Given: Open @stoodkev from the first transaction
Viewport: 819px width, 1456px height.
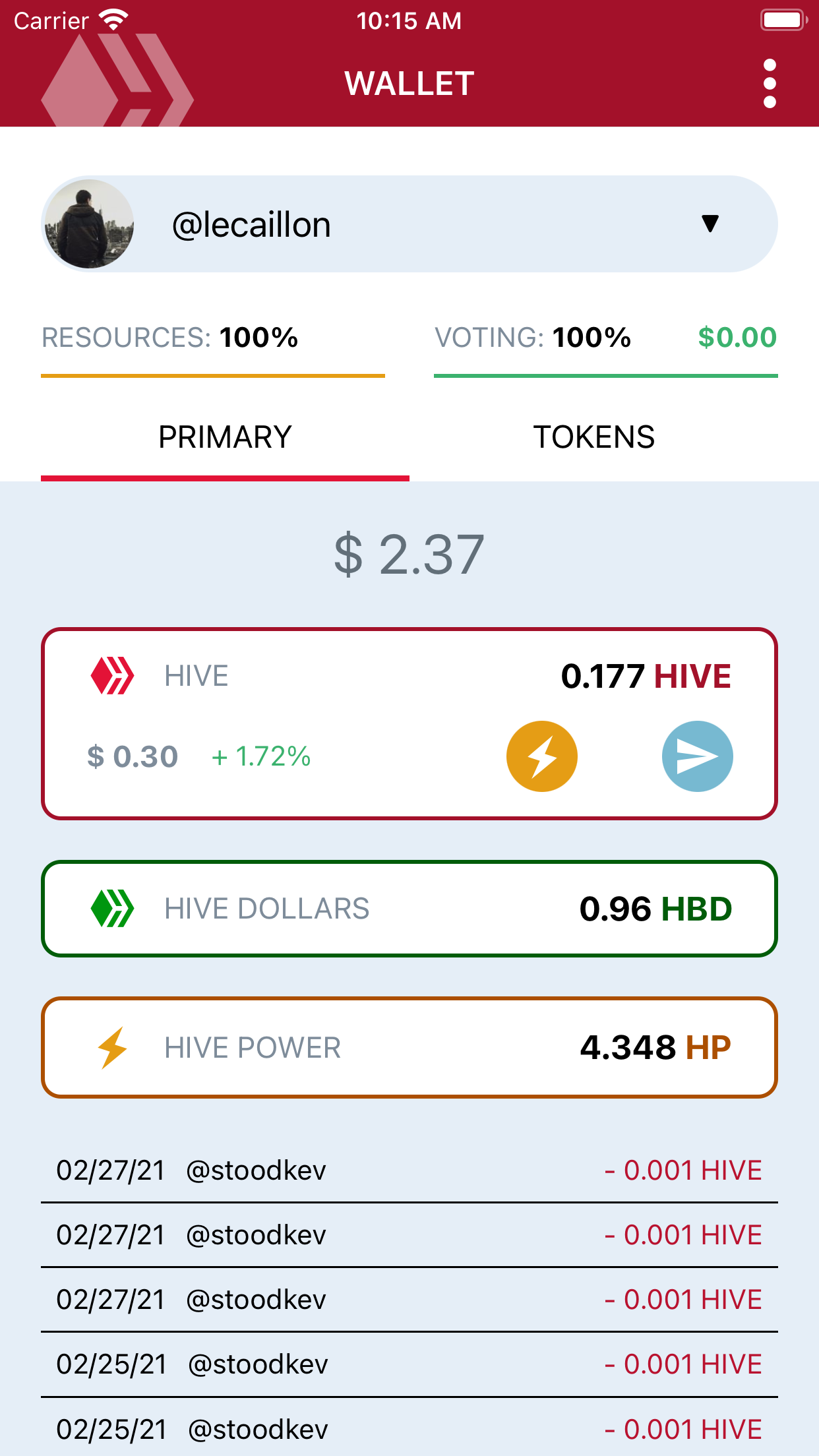Looking at the screenshot, I should click(256, 1170).
